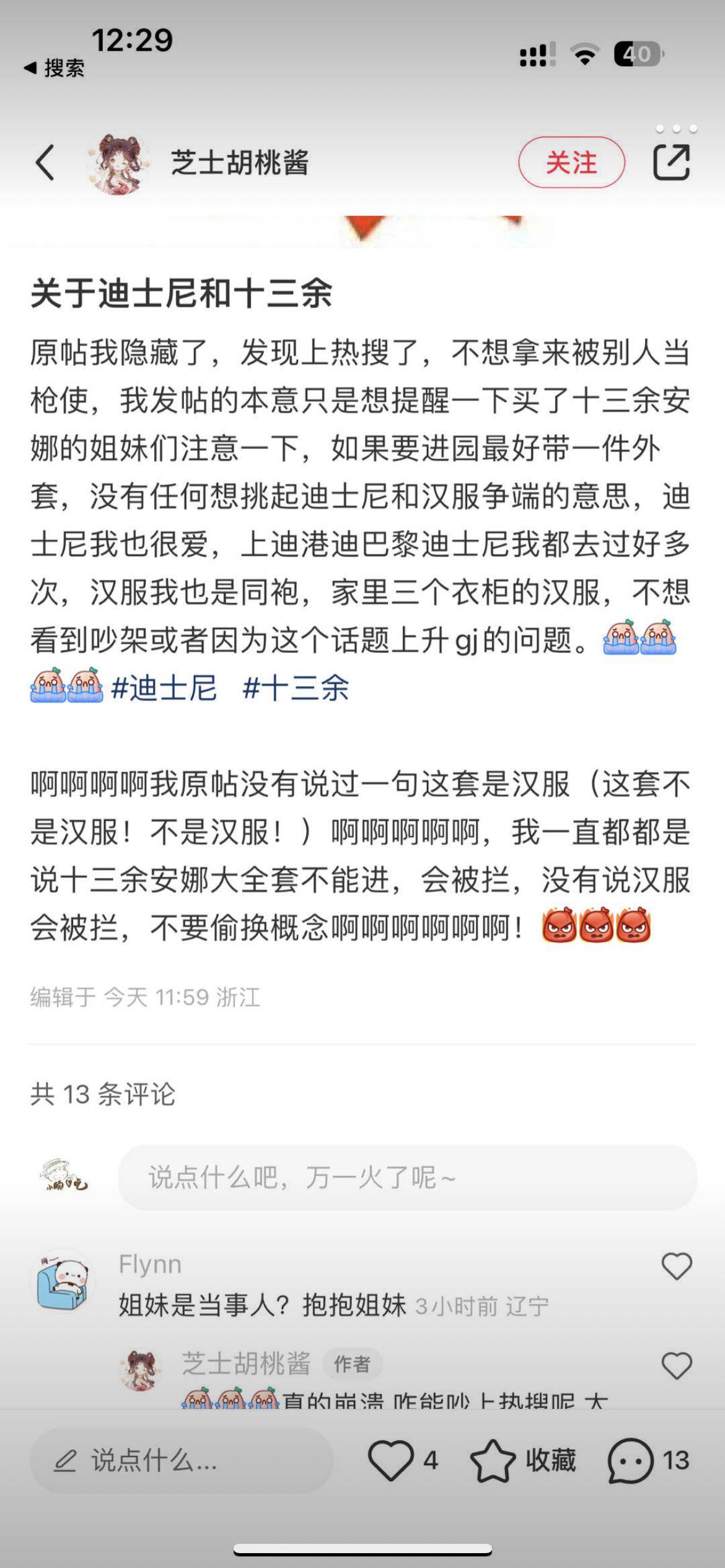
Task: Follow the author with 关注 button
Action: pos(571,163)
